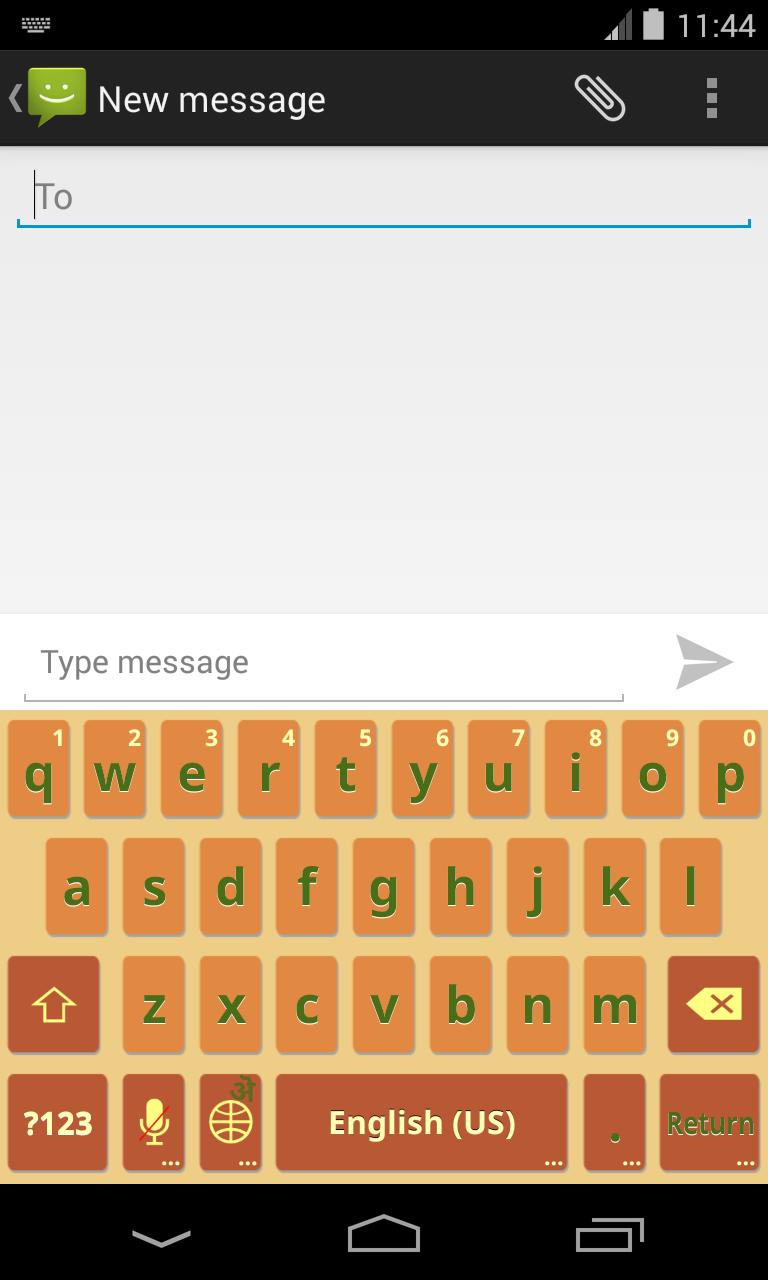768x1280 pixels.
Task: Tap the New message title bar
Action: (211, 97)
